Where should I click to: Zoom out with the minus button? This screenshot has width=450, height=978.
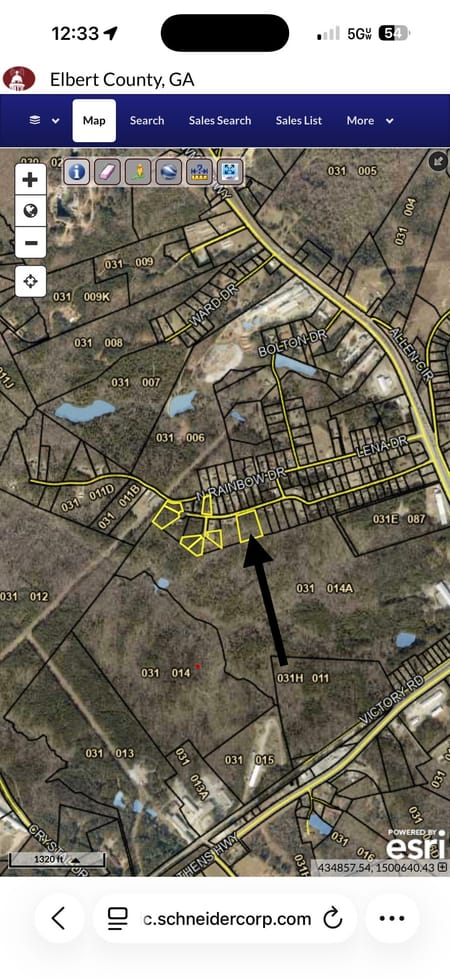pos(30,243)
